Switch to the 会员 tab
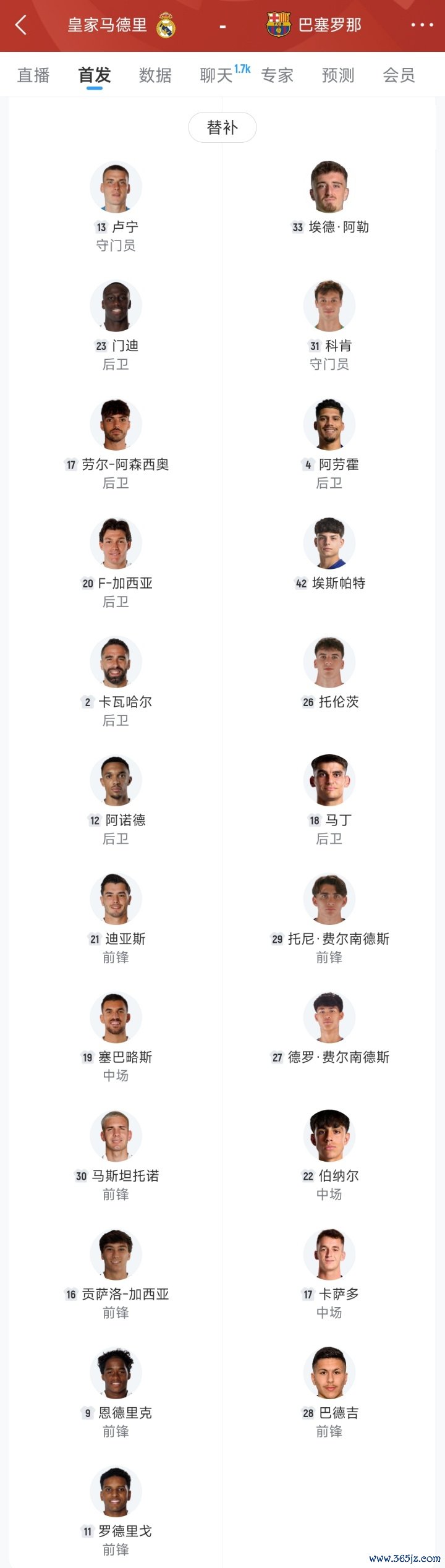The image size is (445, 1568). pos(399,75)
